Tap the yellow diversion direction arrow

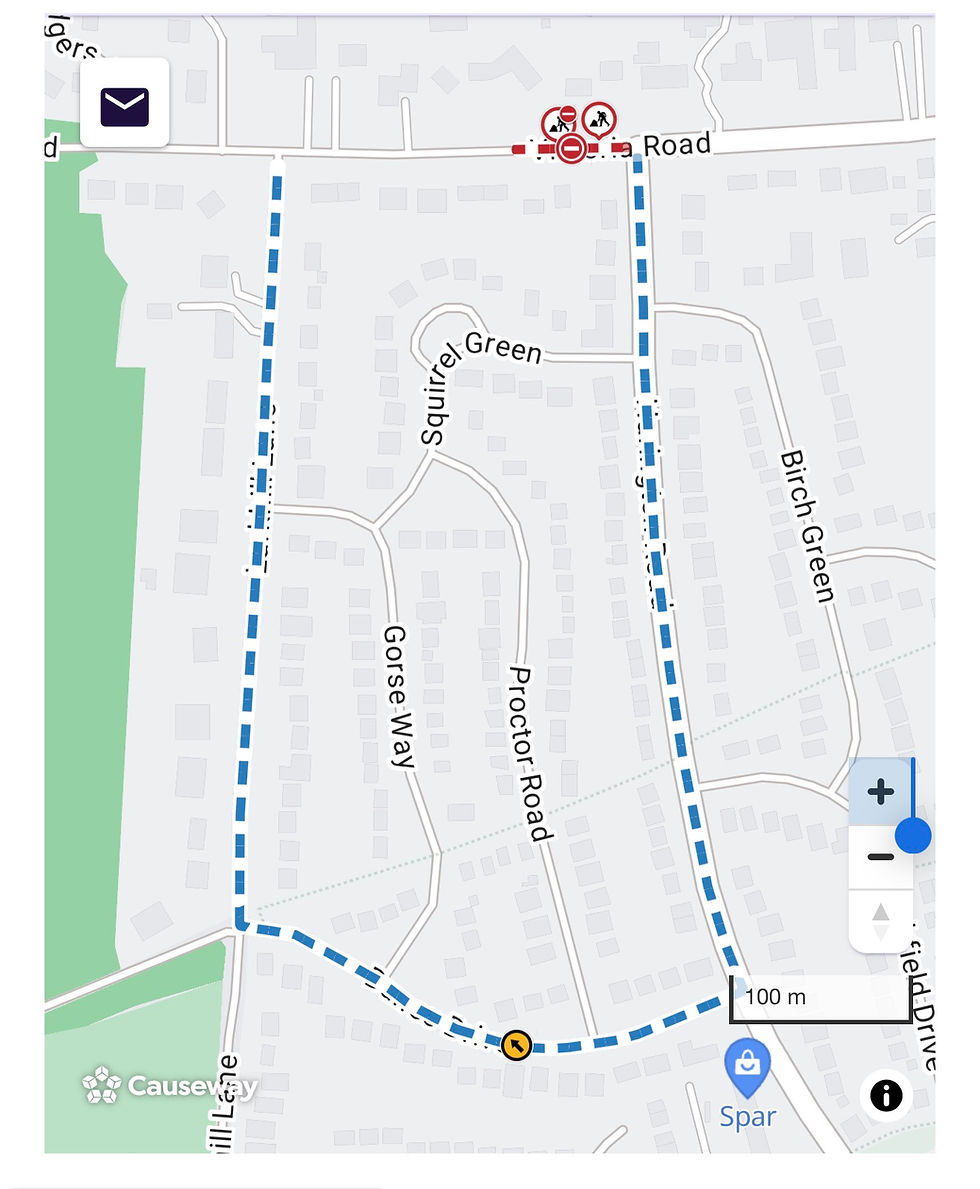tap(516, 1045)
